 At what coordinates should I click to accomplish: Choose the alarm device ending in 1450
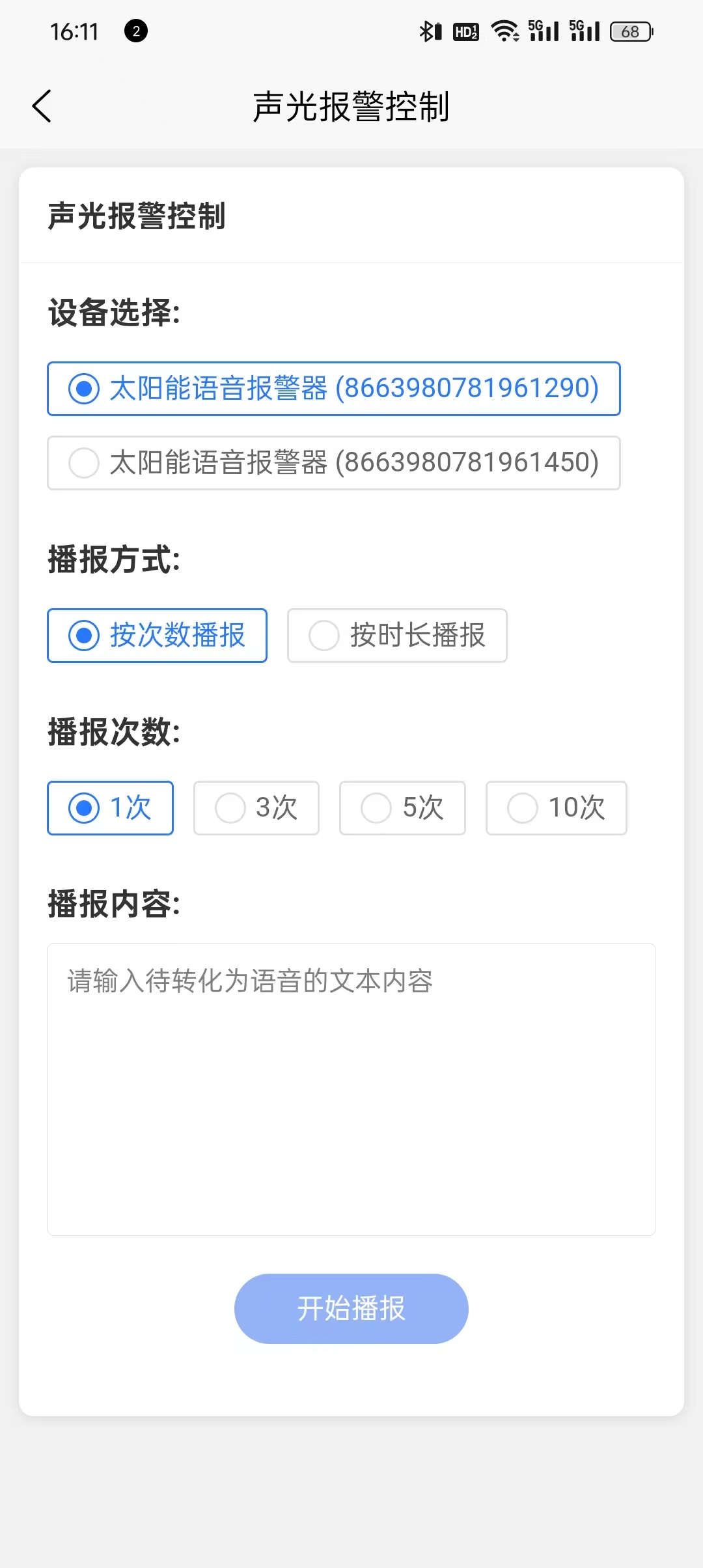333,463
